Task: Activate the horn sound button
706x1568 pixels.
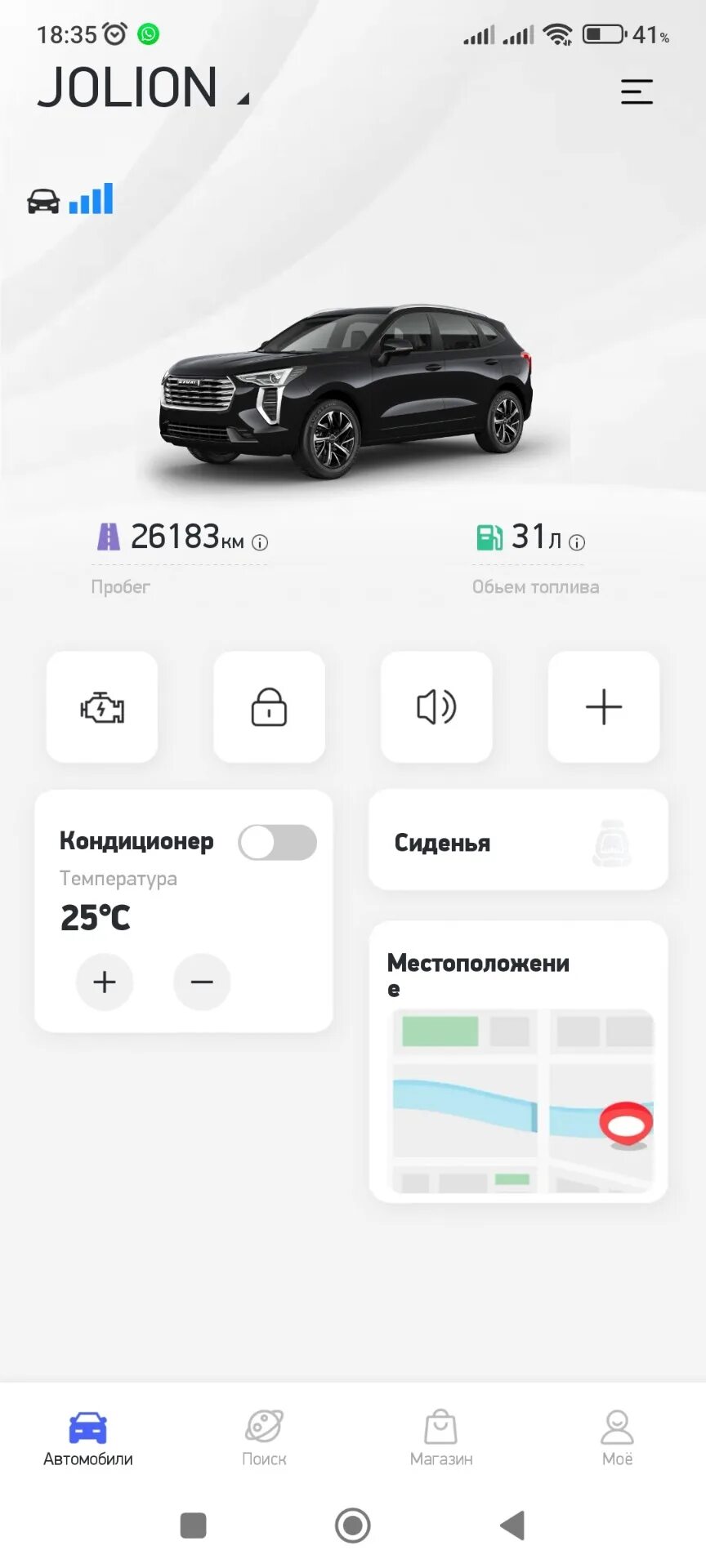Action: pyautogui.click(x=436, y=707)
